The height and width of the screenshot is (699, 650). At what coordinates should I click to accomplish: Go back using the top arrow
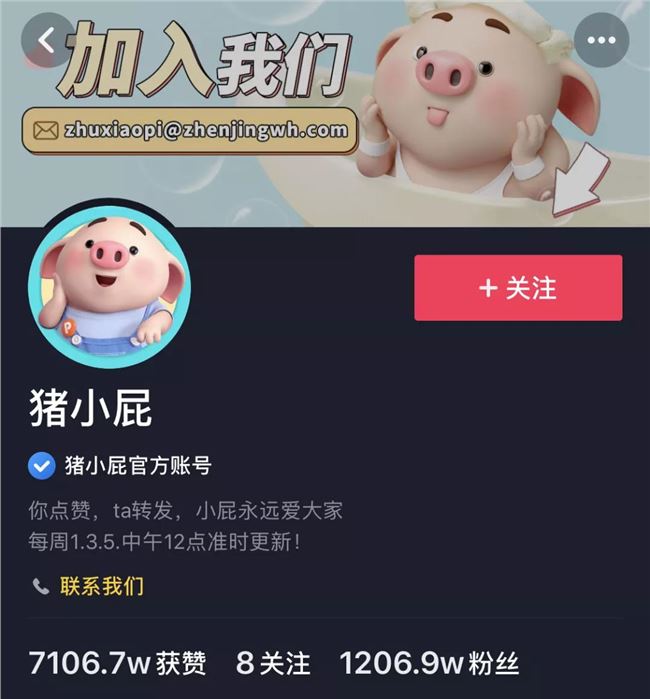pyautogui.click(x=46, y=40)
